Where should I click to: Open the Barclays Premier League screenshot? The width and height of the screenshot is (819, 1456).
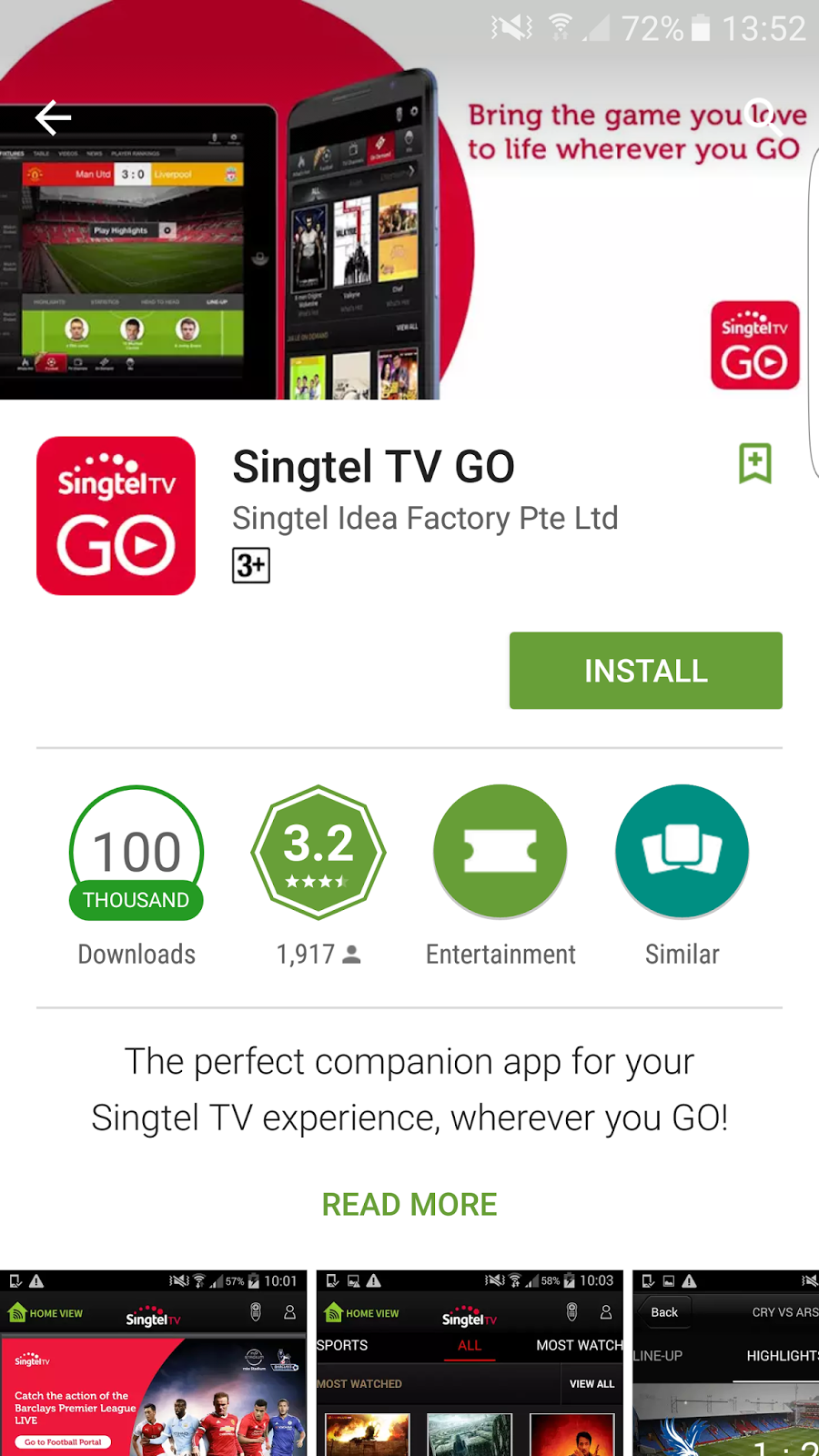(153, 1365)
